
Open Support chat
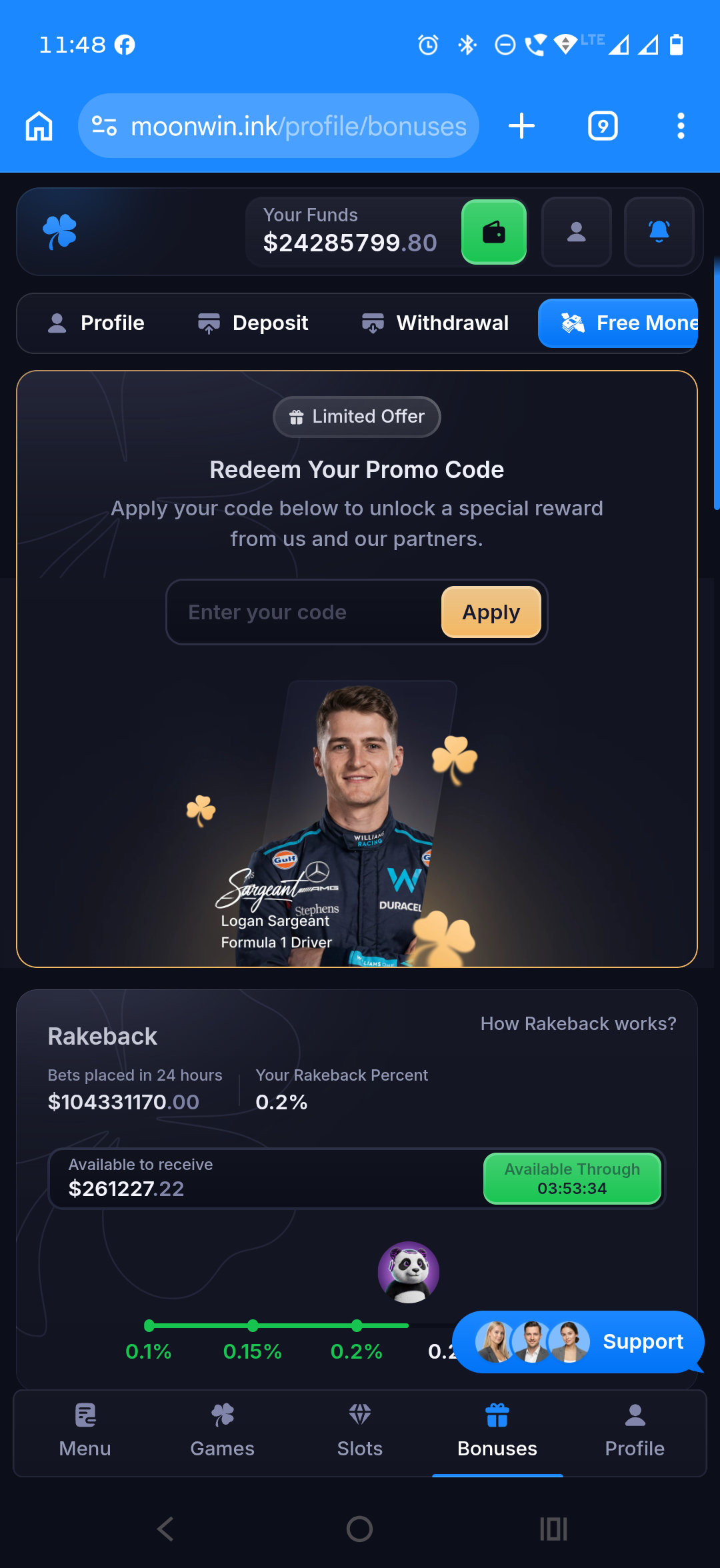(578, 1341)
